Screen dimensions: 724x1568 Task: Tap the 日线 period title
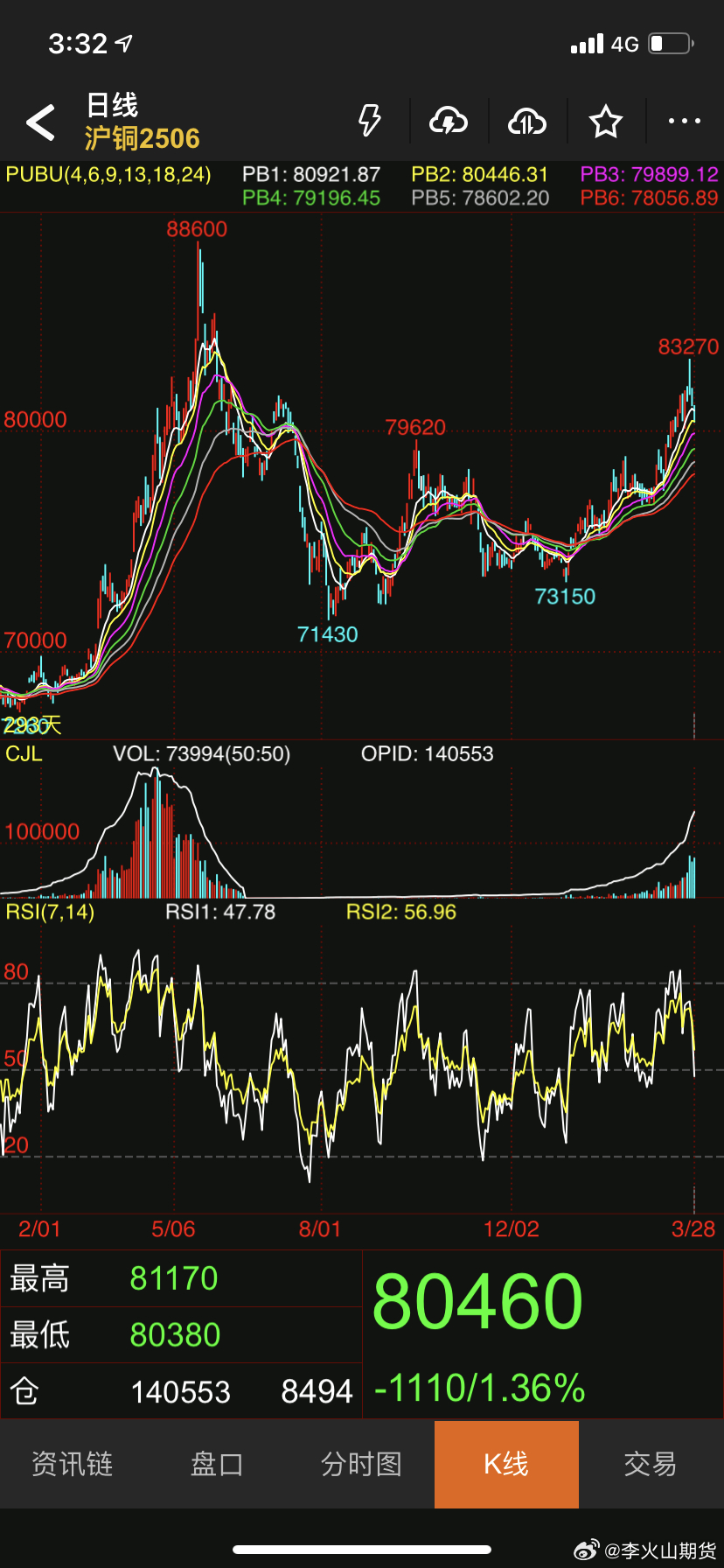112,106
